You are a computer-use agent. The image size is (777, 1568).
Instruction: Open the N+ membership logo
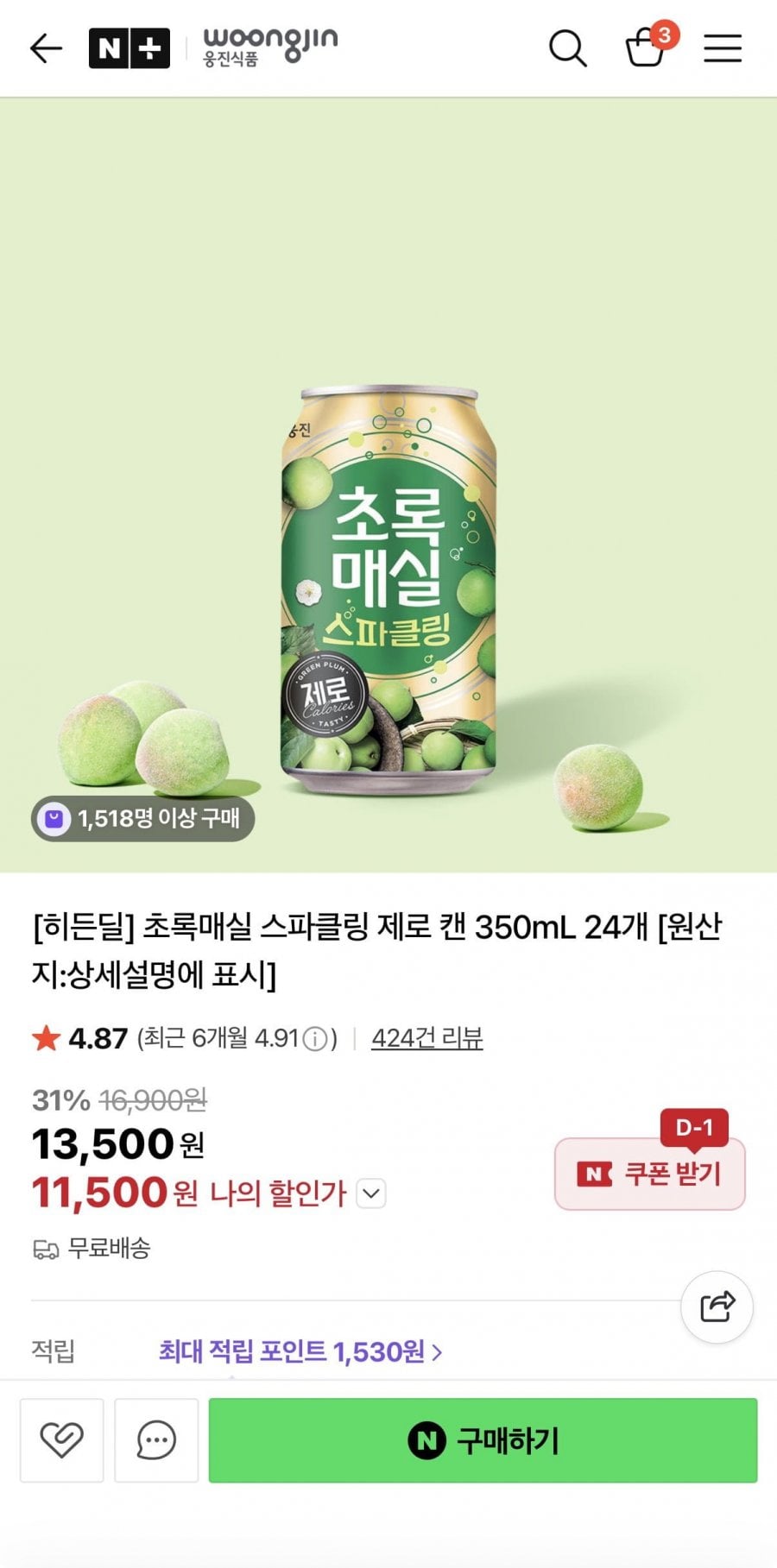coord(129,48)
